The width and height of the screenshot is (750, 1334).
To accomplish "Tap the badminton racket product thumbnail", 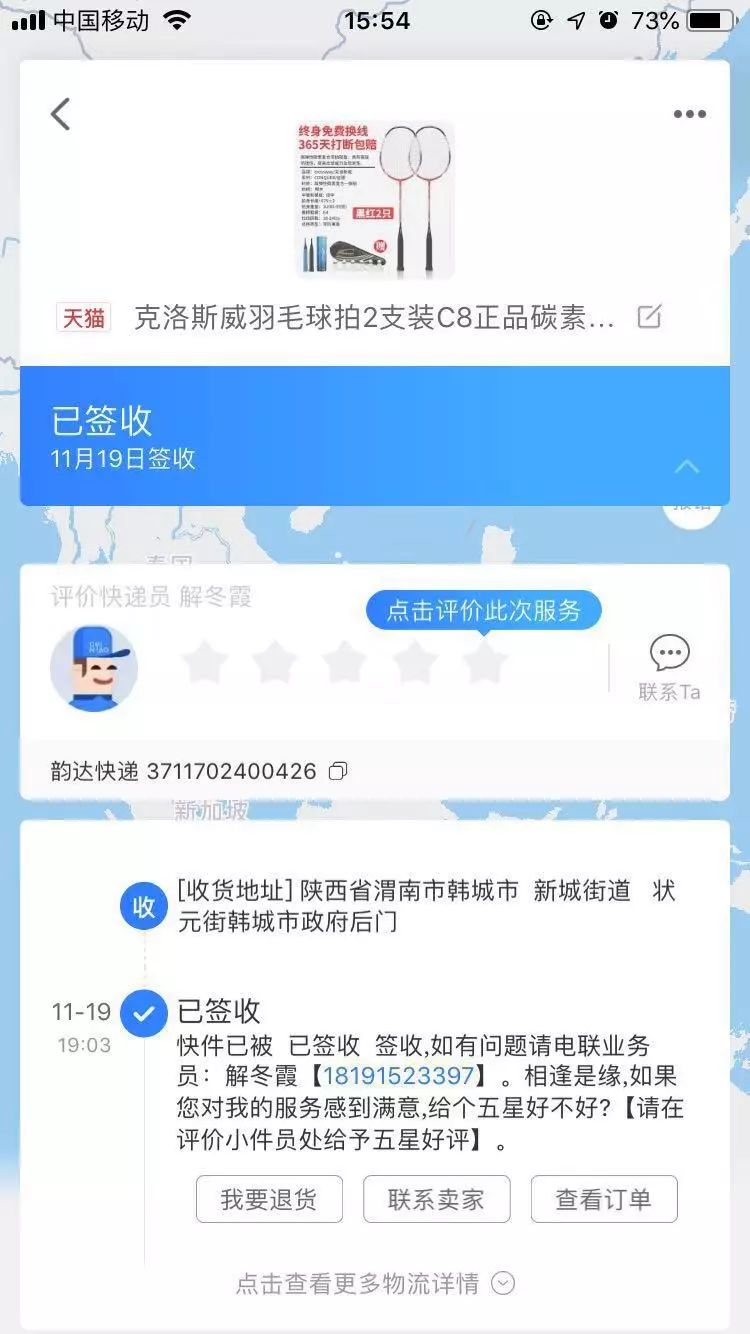I will coord(375,199).
